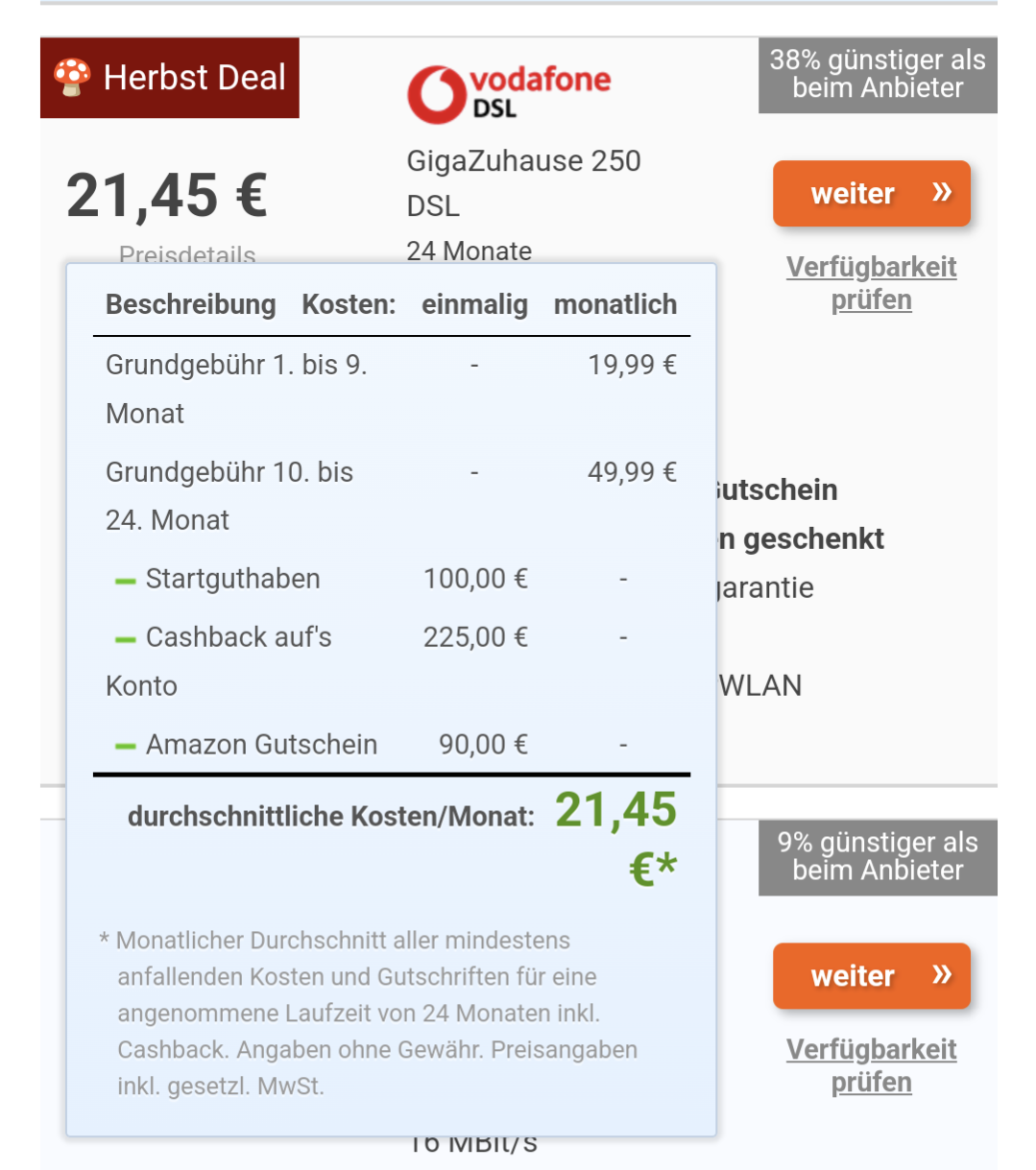Screen dimensions: 1036x1170
Task: Tap weiter for Vodafone GigaZuhause 250 DSL
Action: 871,194
